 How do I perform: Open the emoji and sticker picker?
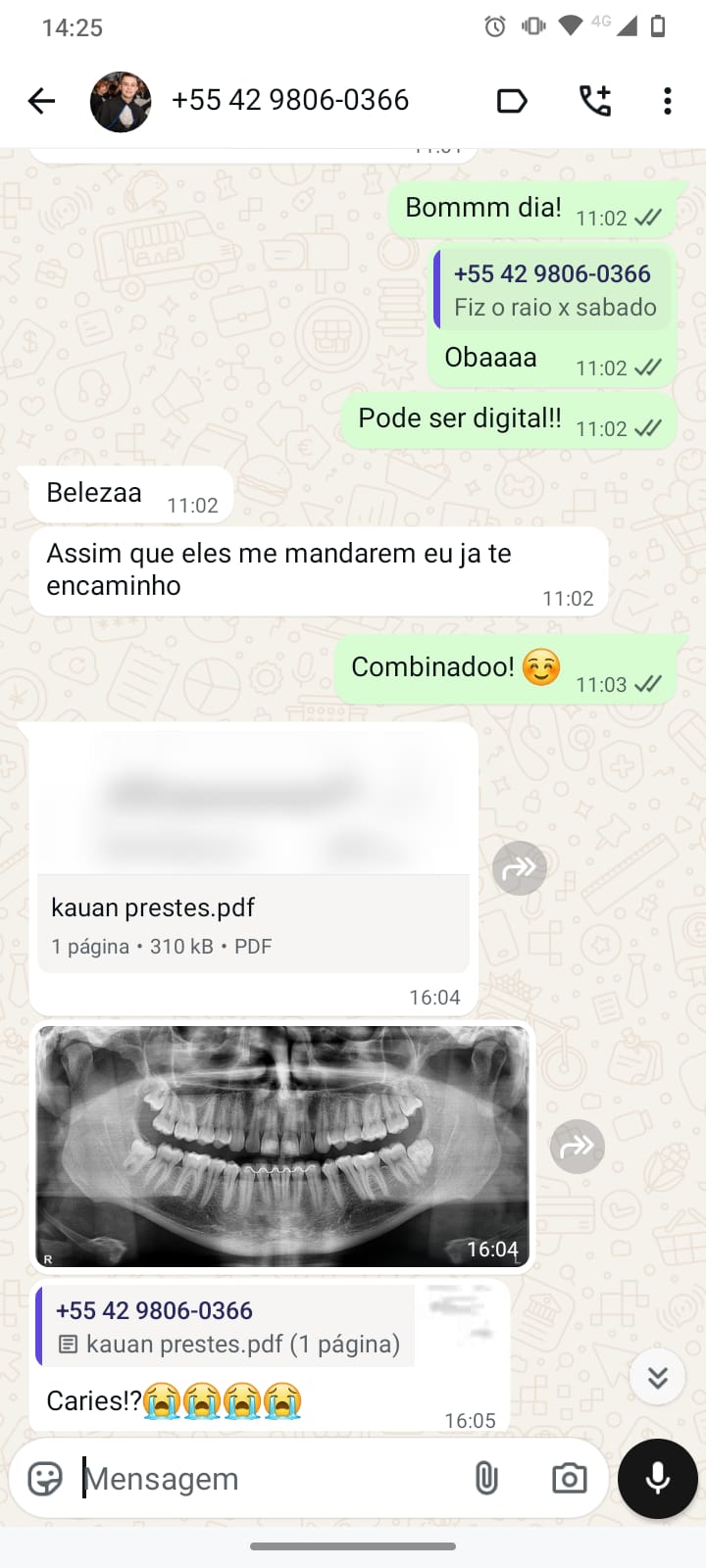(x=45, y=1478)
